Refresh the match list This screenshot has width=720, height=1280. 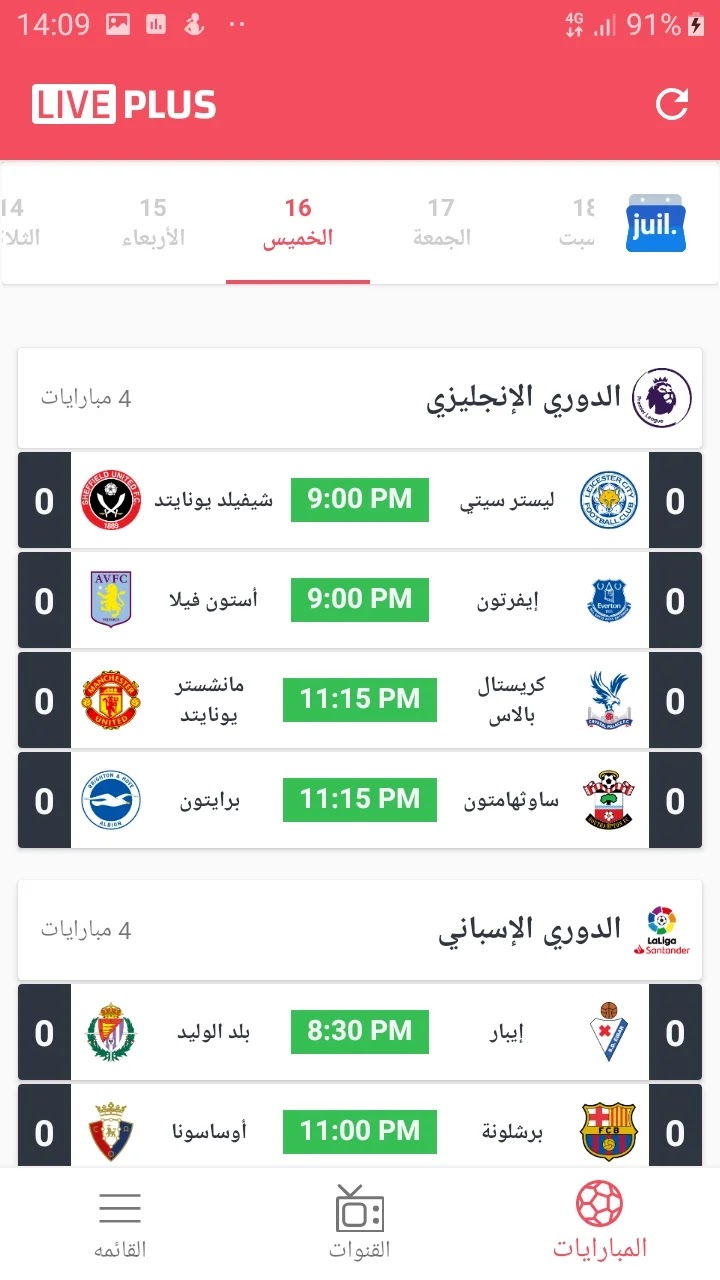[672, 104]
